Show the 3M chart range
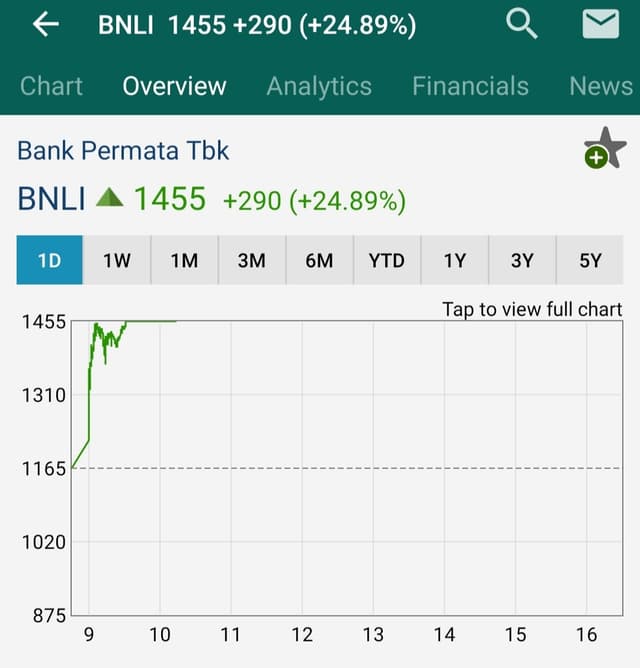640x668 pixels. pos(252,261)
